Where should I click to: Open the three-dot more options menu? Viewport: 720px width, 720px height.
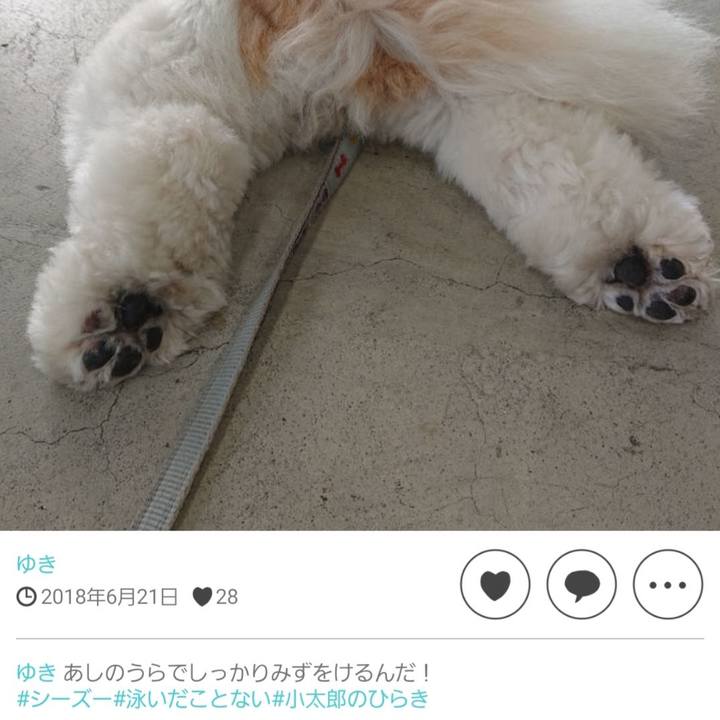click(668, 584)
